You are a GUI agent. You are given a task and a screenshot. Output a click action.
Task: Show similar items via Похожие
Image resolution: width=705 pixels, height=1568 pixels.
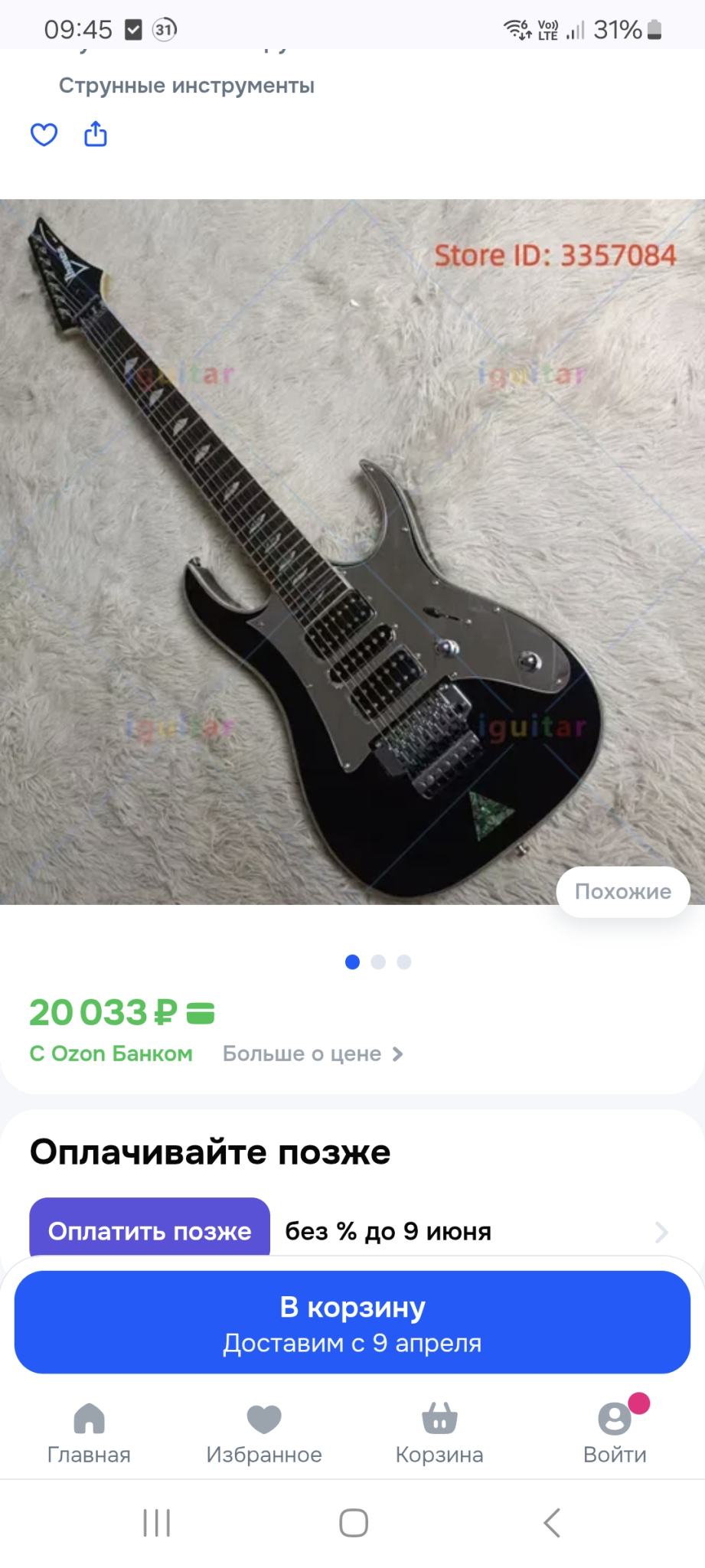click(622, 891)
